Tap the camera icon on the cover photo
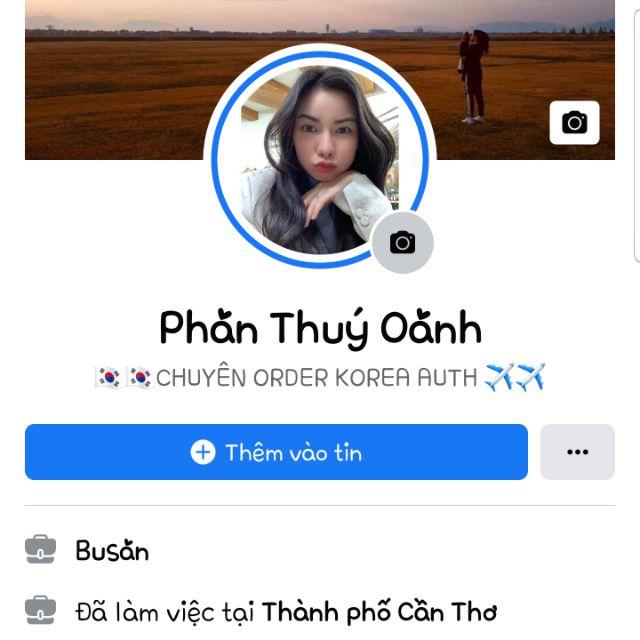This screenshot has height=640, width=640. tap(574, 123)
